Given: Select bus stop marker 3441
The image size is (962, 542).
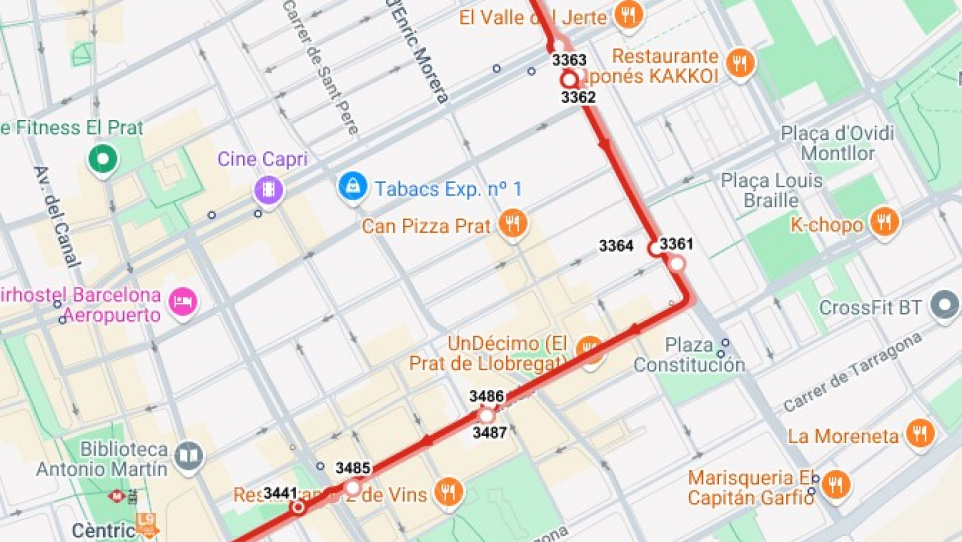Looking at the screenshot, I should pyautogui.click(x=297, y=508).
